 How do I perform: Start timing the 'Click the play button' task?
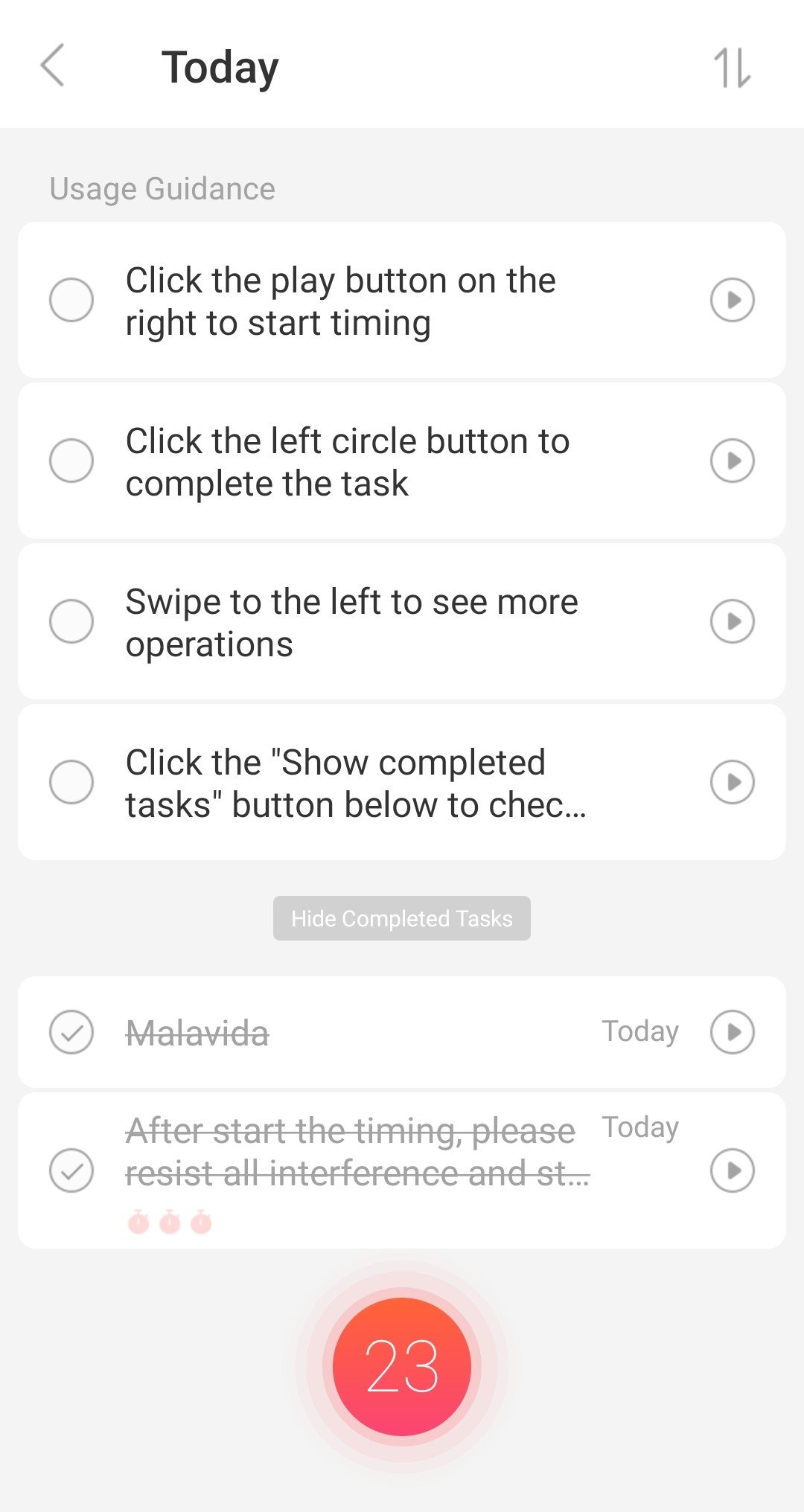(733, 300)
